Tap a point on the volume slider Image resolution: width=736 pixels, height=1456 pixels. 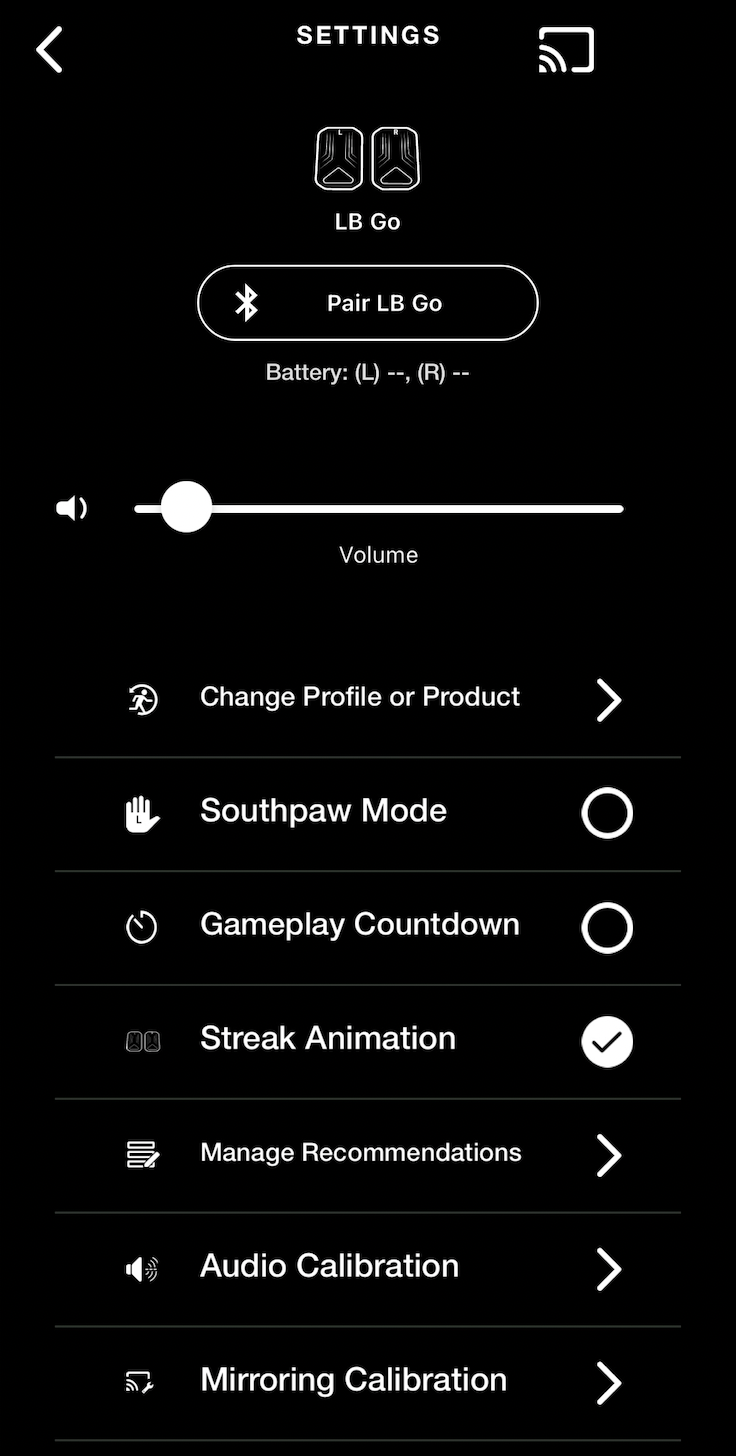click(379, 508)
